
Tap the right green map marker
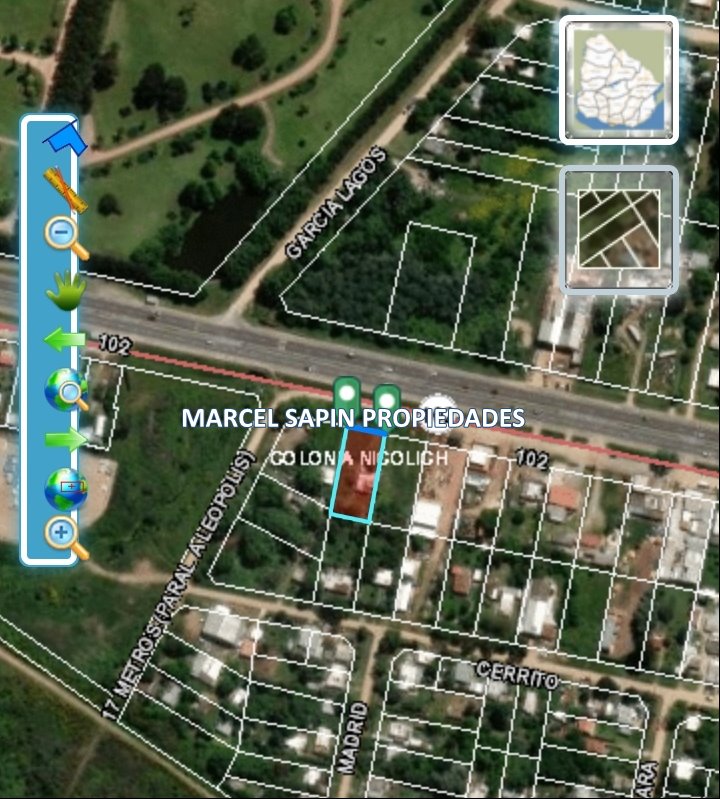(x=386, y=398)
